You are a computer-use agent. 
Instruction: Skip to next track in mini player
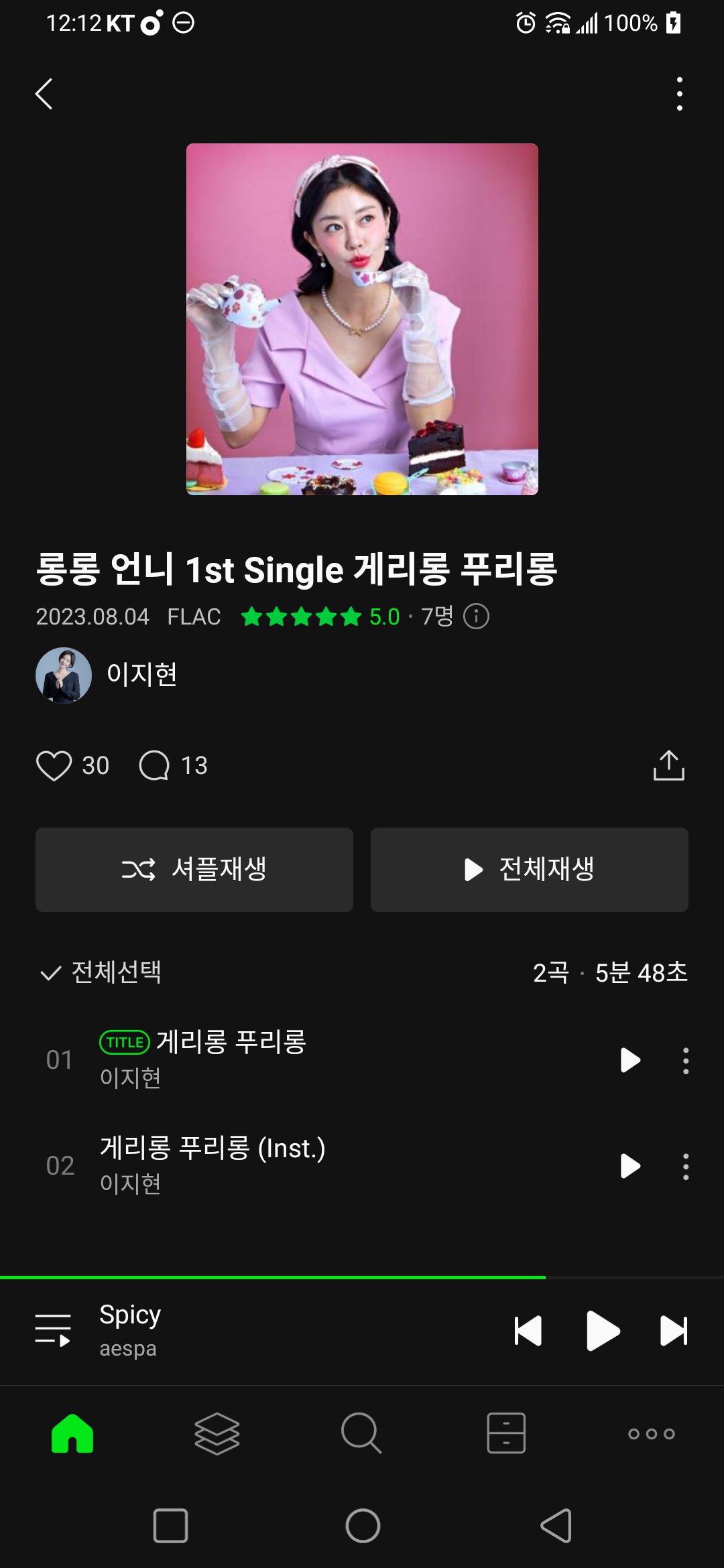[x=674, y=1330]
